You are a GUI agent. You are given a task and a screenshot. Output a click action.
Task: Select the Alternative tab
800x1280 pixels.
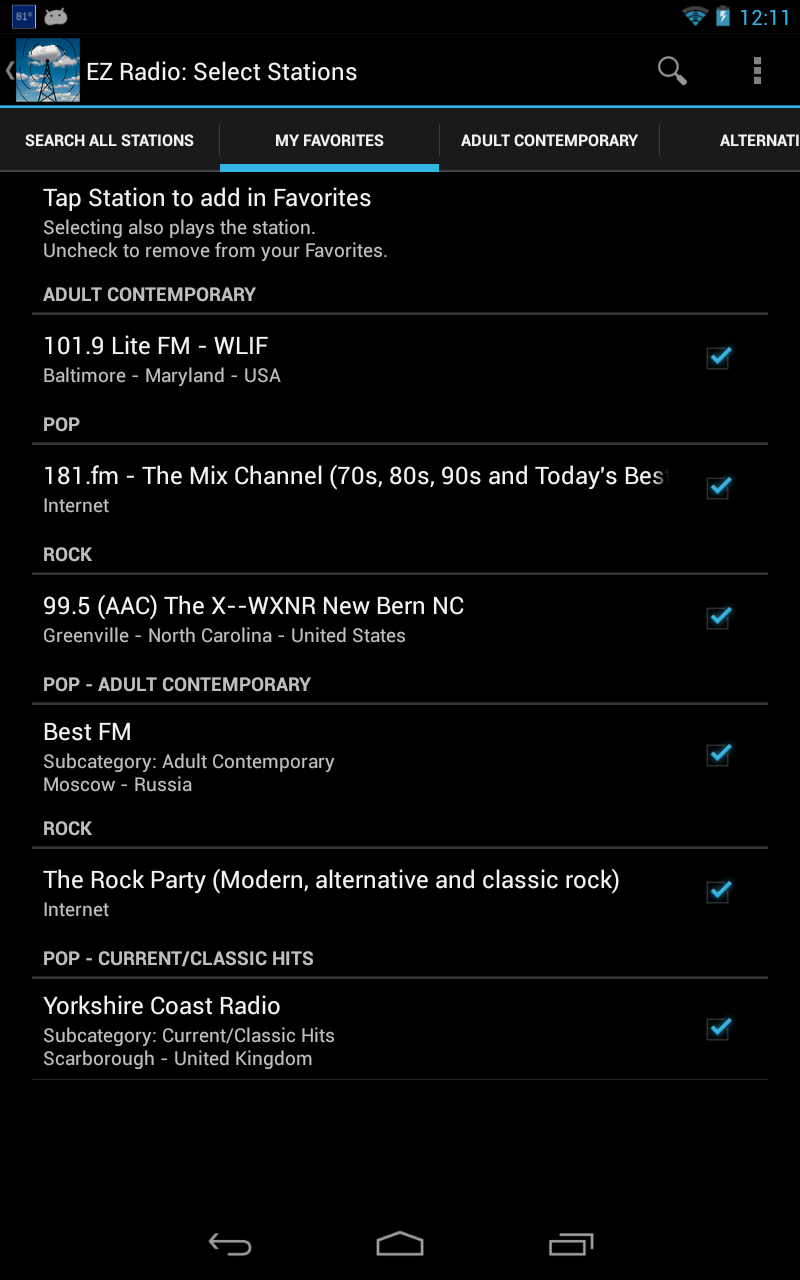tap(760, 140)
